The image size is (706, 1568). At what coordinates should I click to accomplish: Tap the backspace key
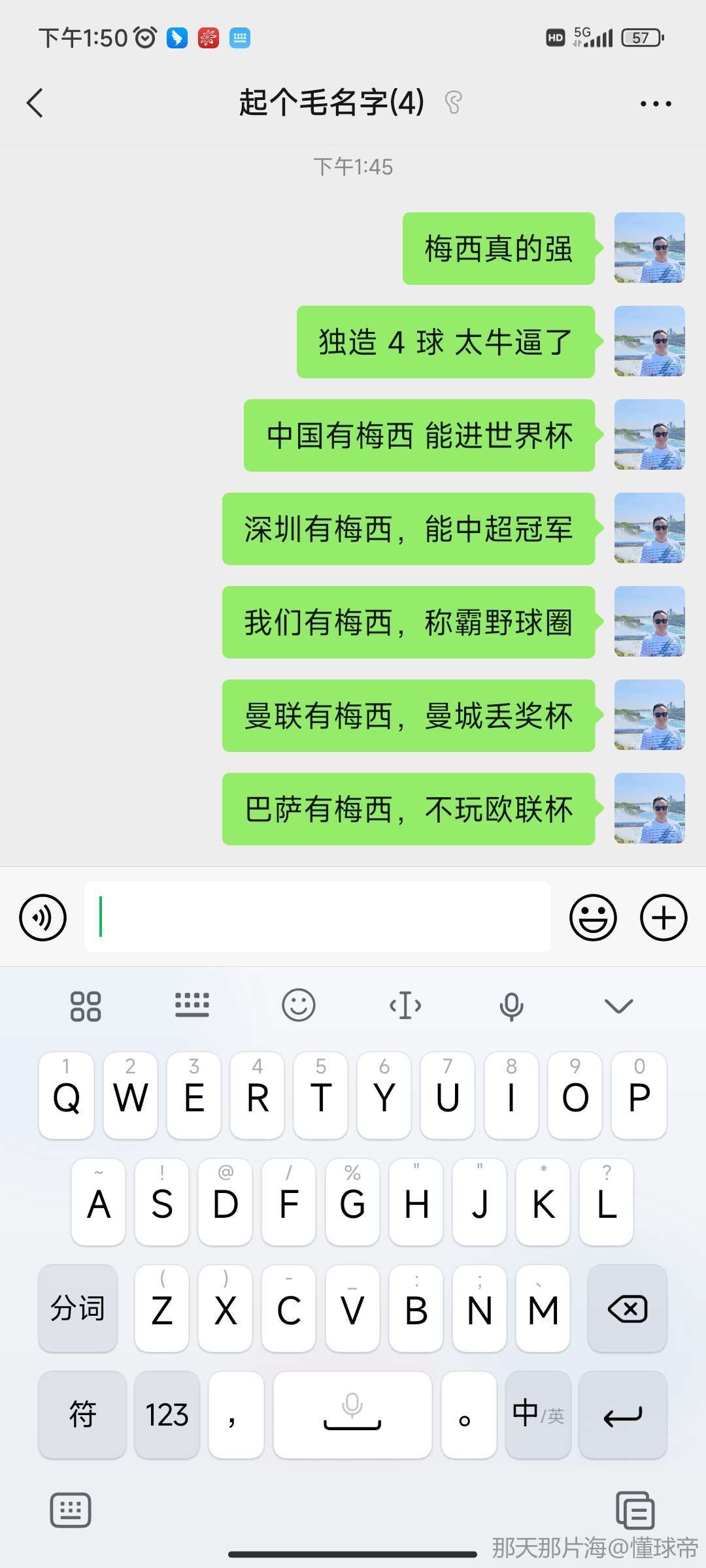point(628,1309)
